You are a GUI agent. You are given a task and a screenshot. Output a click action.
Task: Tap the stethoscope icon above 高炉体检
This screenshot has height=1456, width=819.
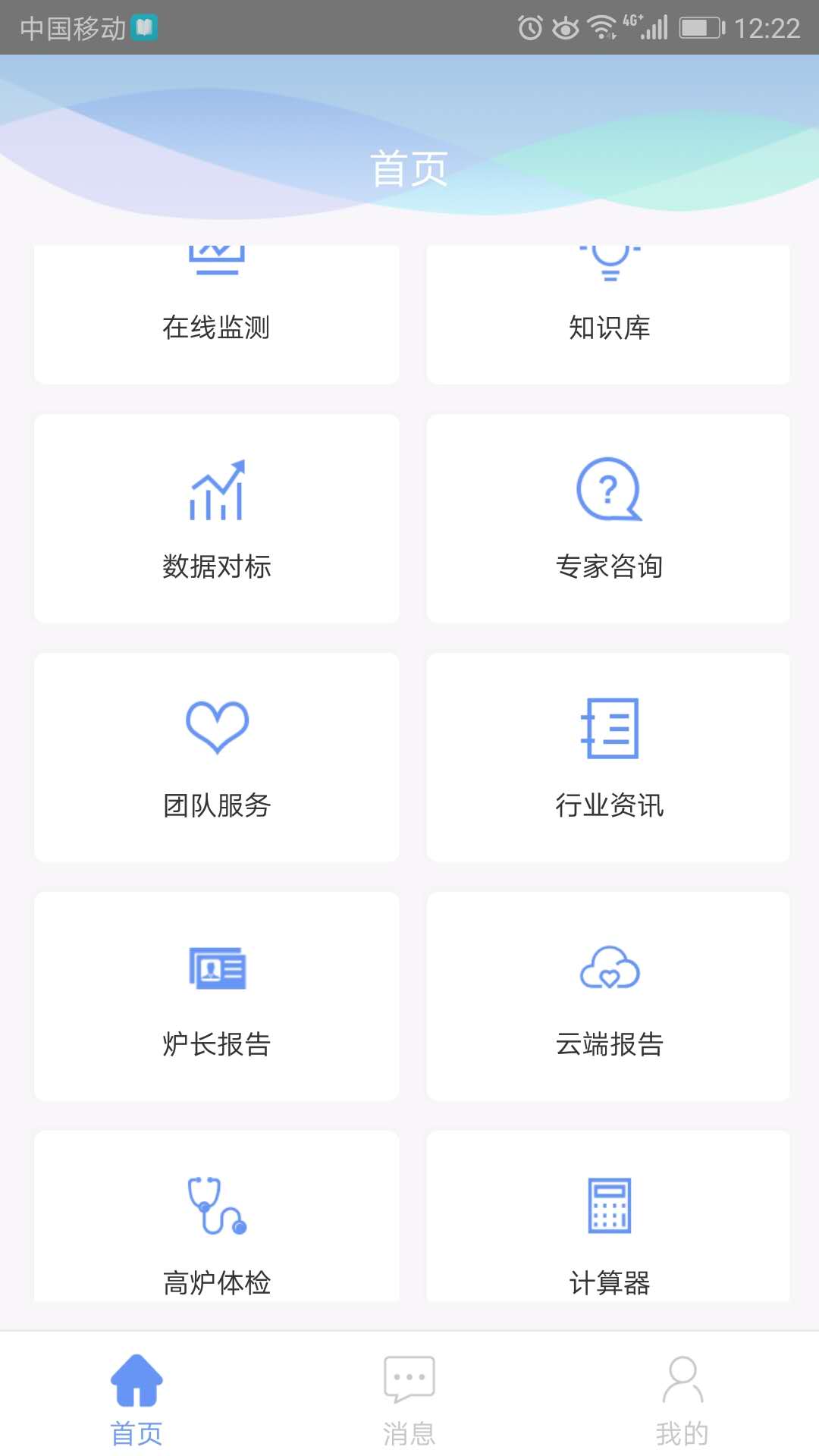[x=215, y=1206]
